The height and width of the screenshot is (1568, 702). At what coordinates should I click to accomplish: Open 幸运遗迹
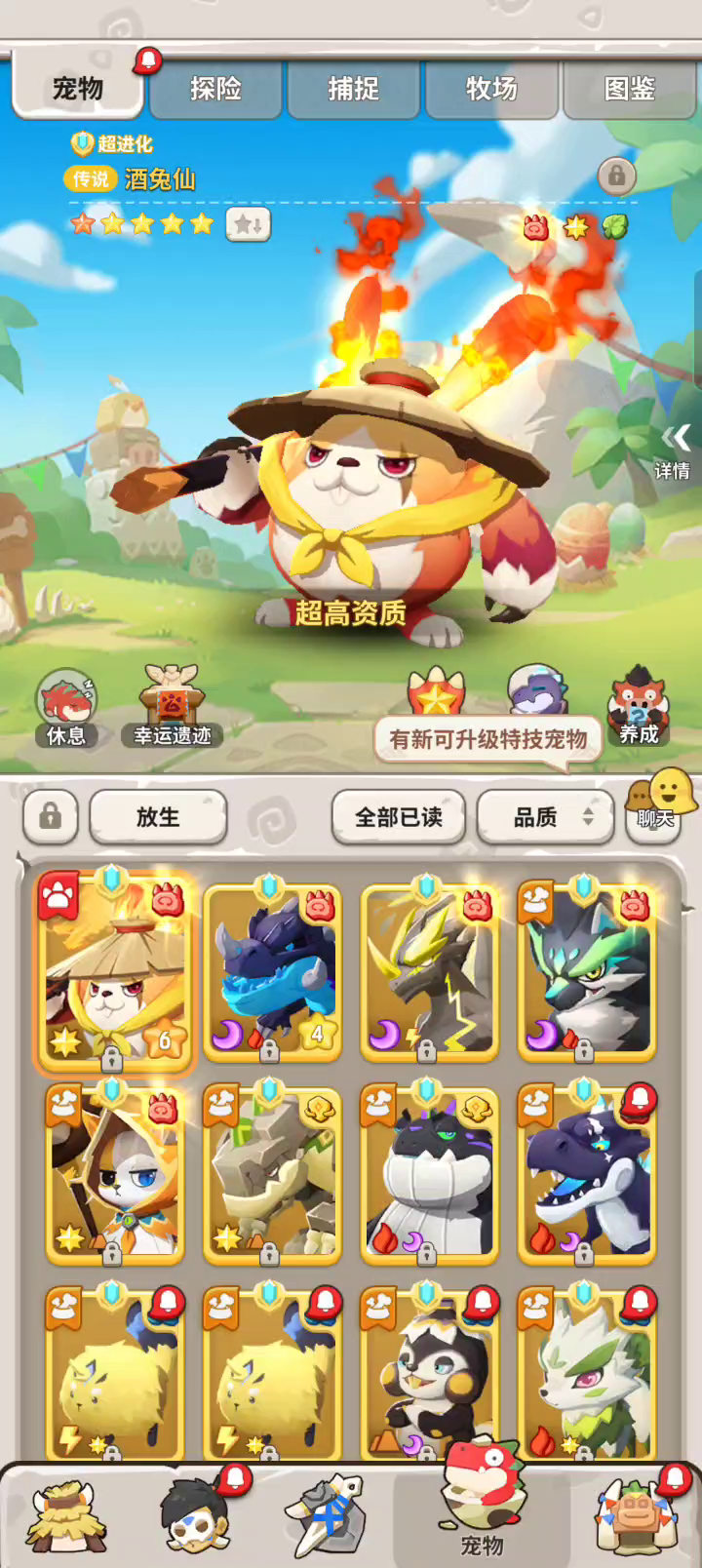pyautogui.click(x=172, y=707)
